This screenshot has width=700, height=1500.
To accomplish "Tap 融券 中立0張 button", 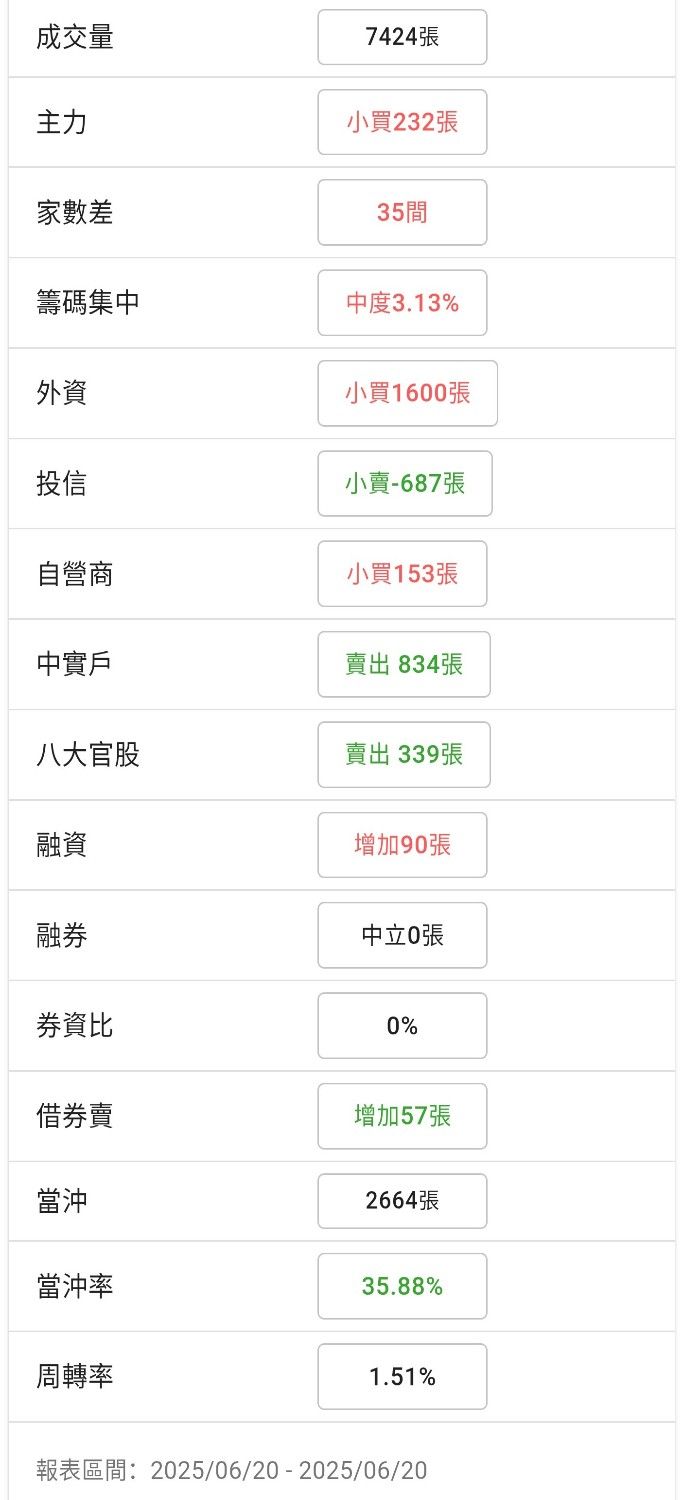I will point(402,935).
